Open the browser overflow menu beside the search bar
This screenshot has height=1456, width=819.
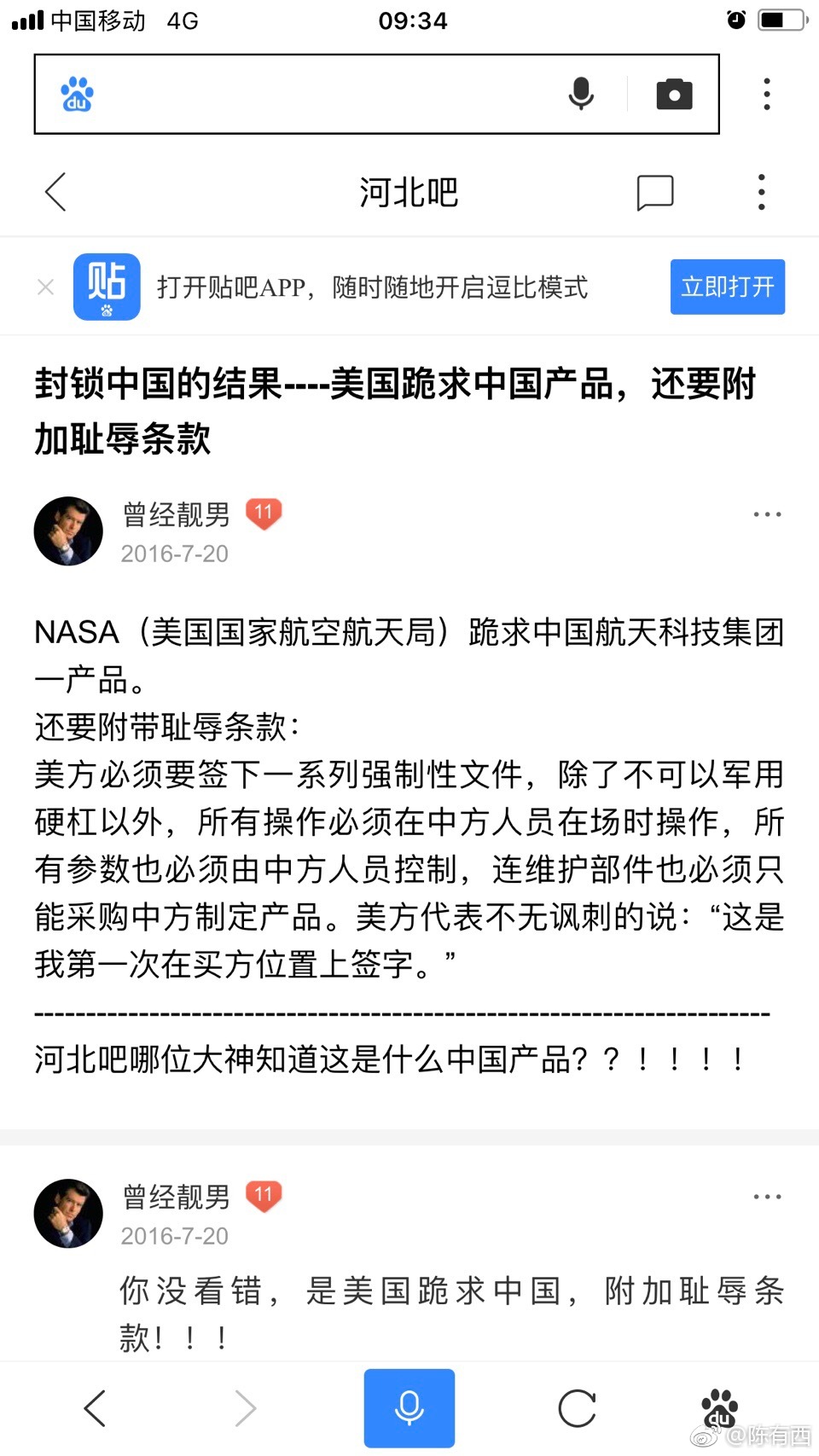[767, 94]
